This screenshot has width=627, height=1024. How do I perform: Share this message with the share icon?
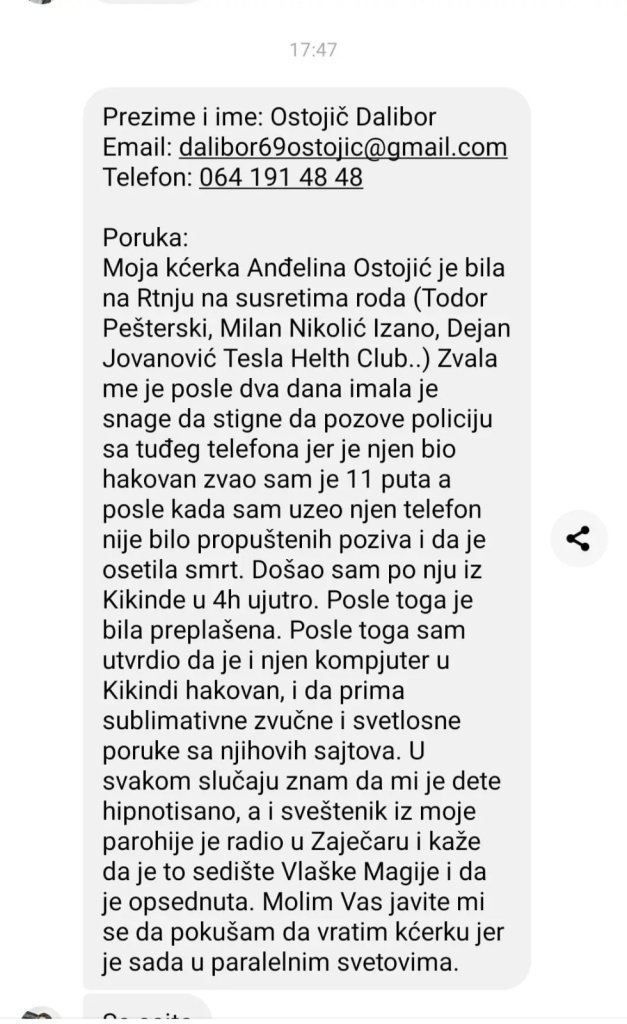point(577,539)
